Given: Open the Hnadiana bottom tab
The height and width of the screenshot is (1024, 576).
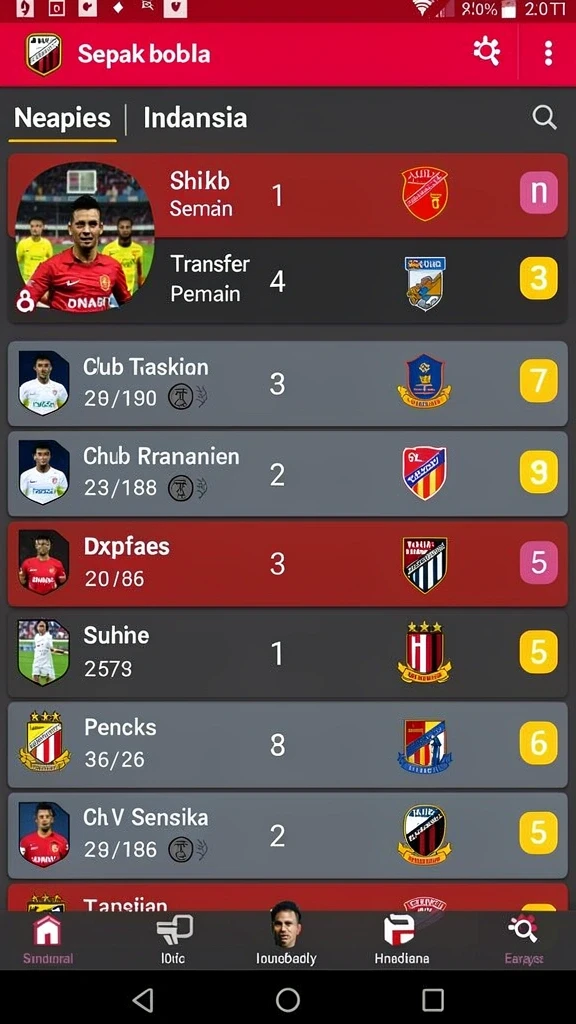Looking at the screenshot, I should (x=402, y=940).
